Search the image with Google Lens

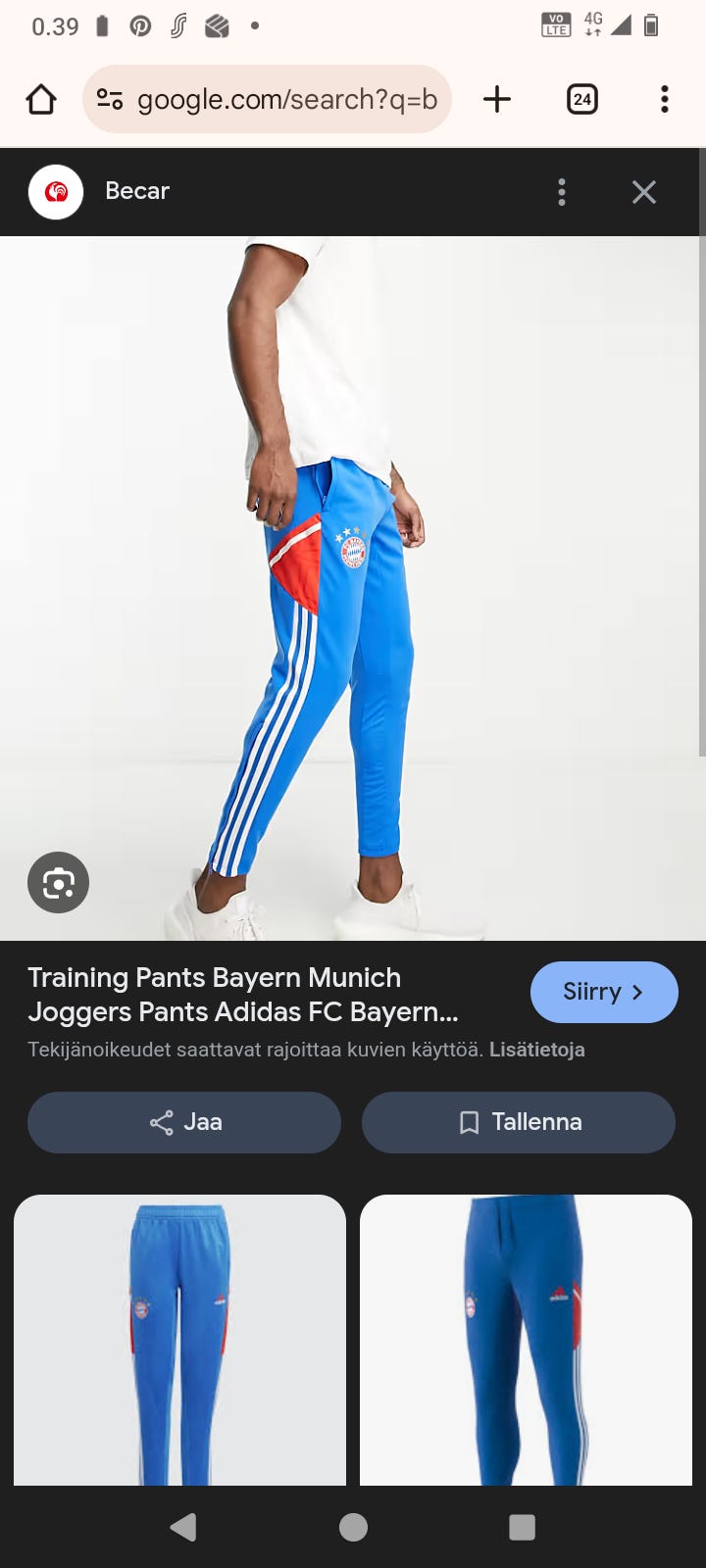pos(58,883)
